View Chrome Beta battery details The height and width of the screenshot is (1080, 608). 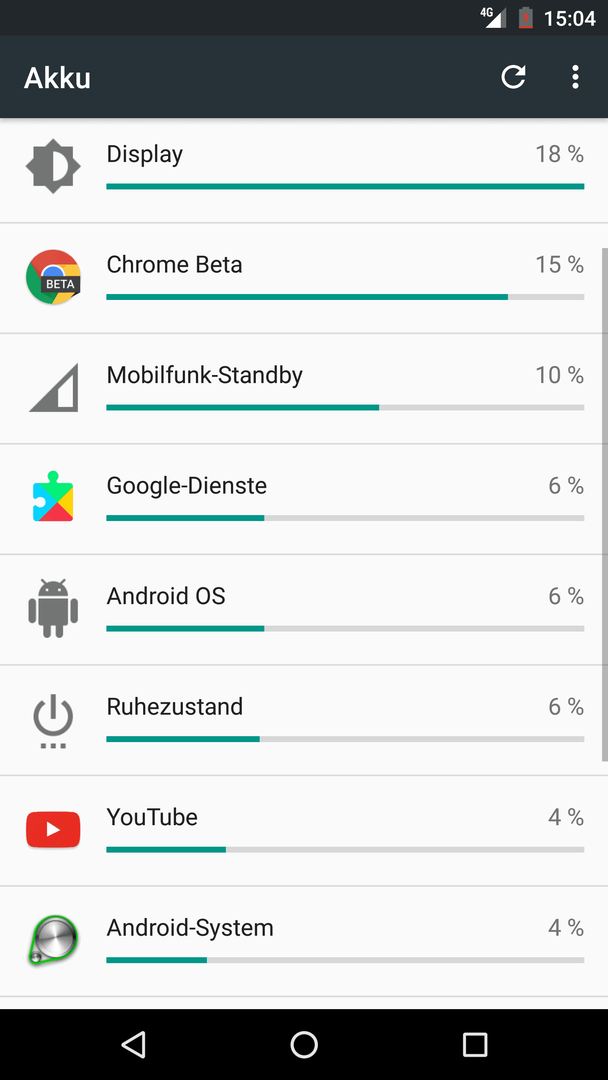click(304, 278)
